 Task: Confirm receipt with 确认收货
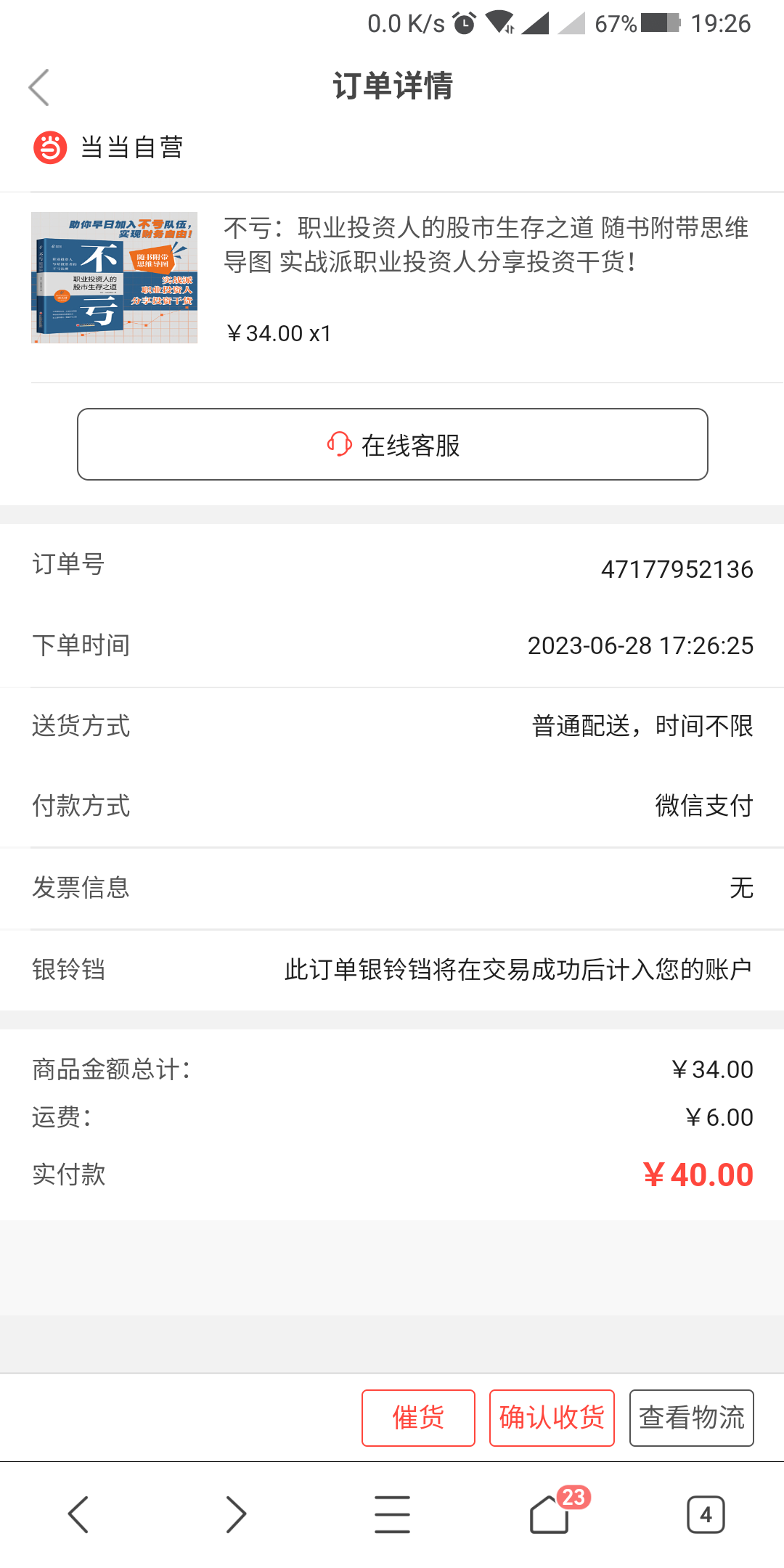[552, 1418]
